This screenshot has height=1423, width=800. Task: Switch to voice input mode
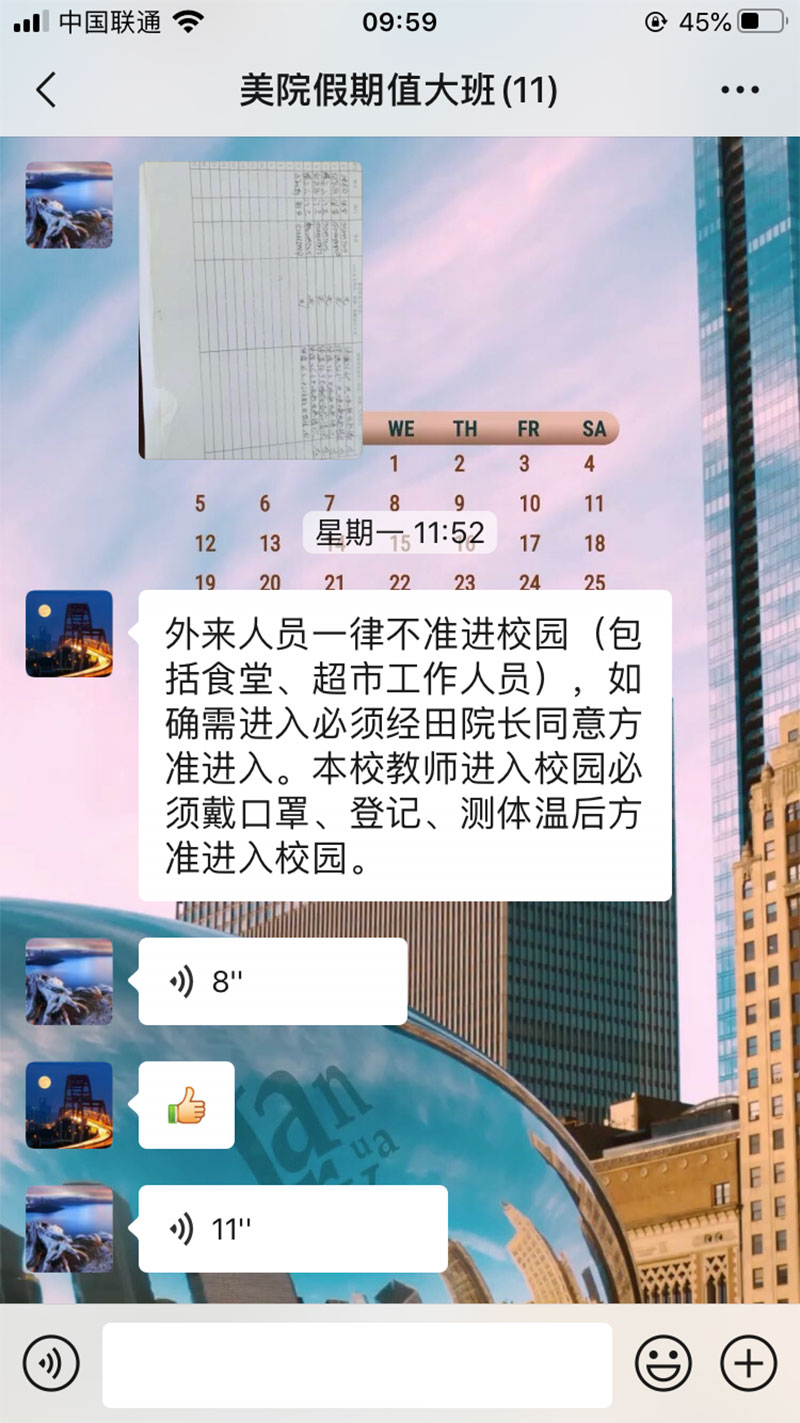(50, 1363)
